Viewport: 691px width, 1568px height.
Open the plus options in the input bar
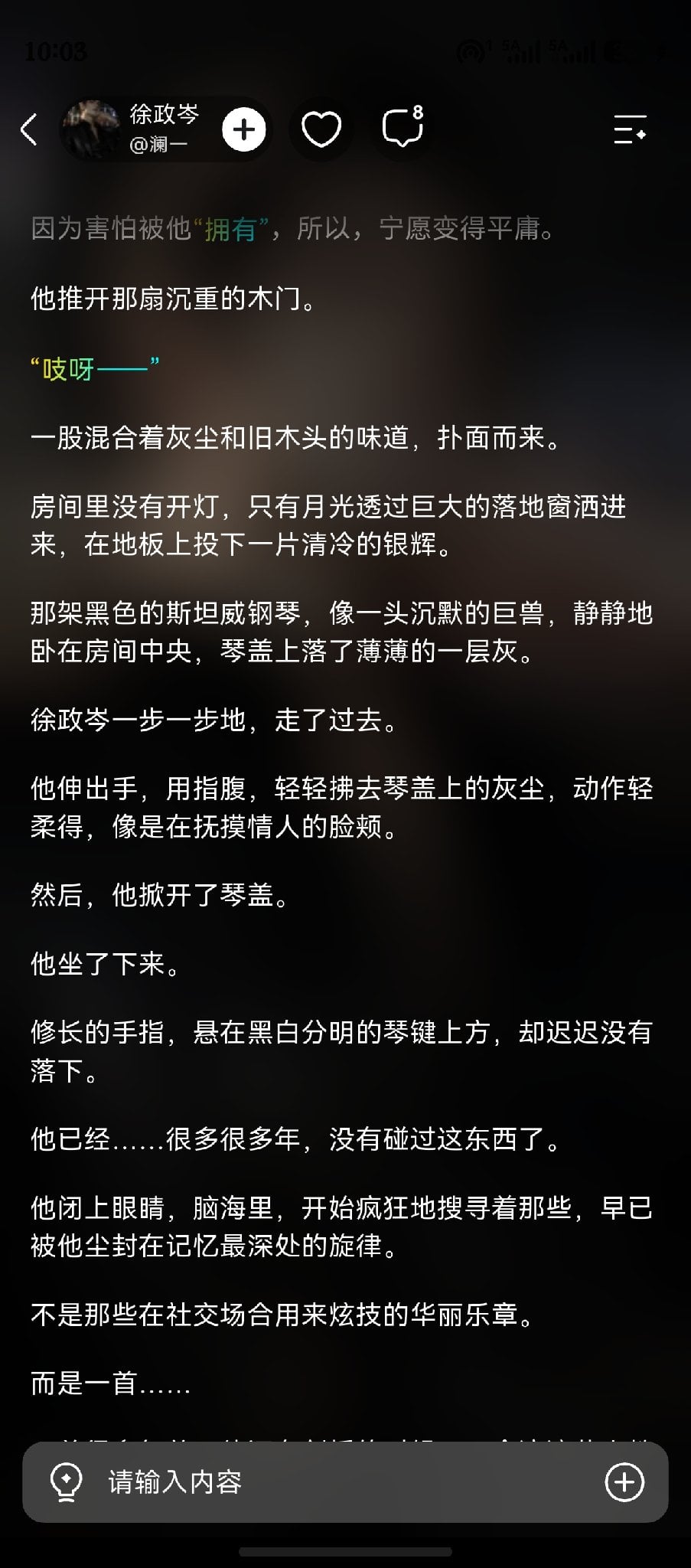point(624,1482)
